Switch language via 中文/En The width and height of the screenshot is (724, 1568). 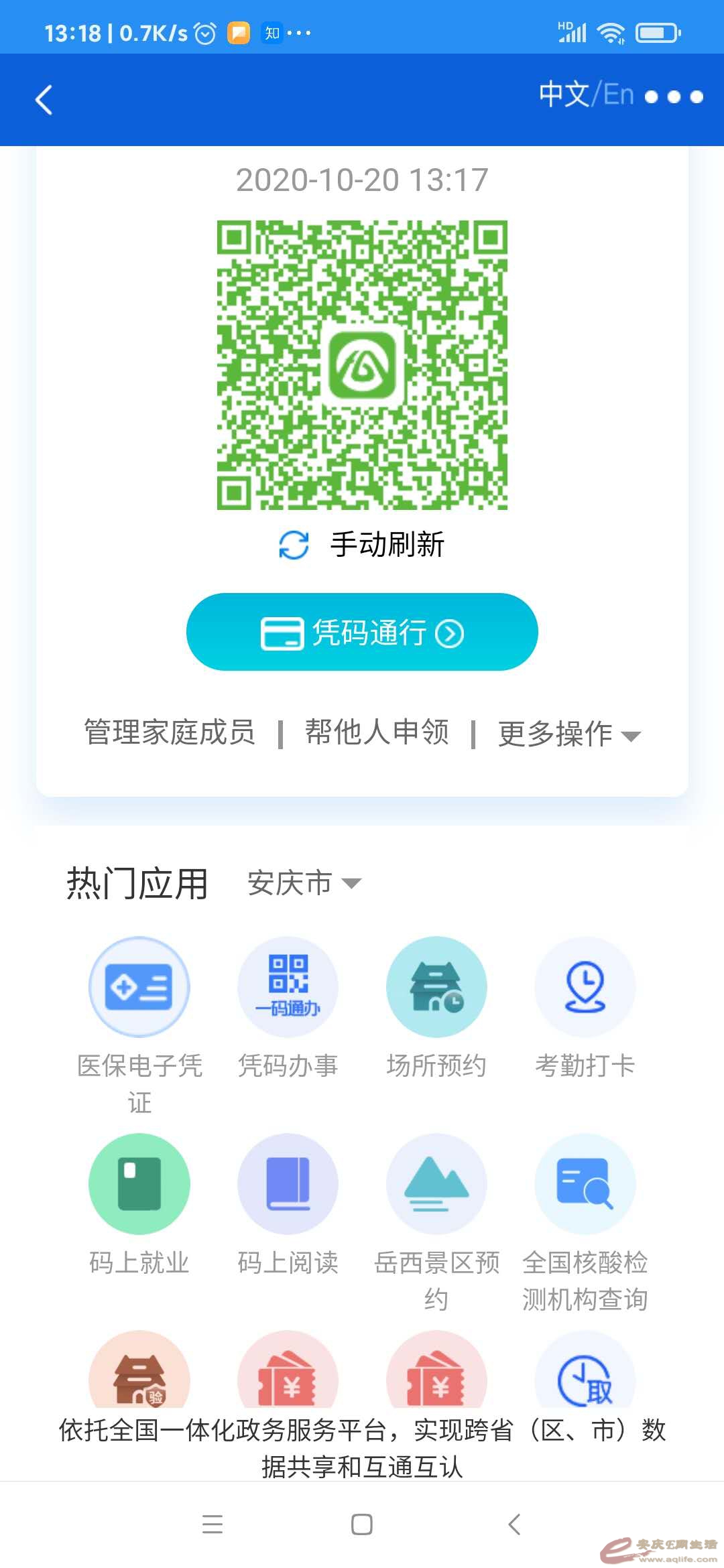coord(586,94)
